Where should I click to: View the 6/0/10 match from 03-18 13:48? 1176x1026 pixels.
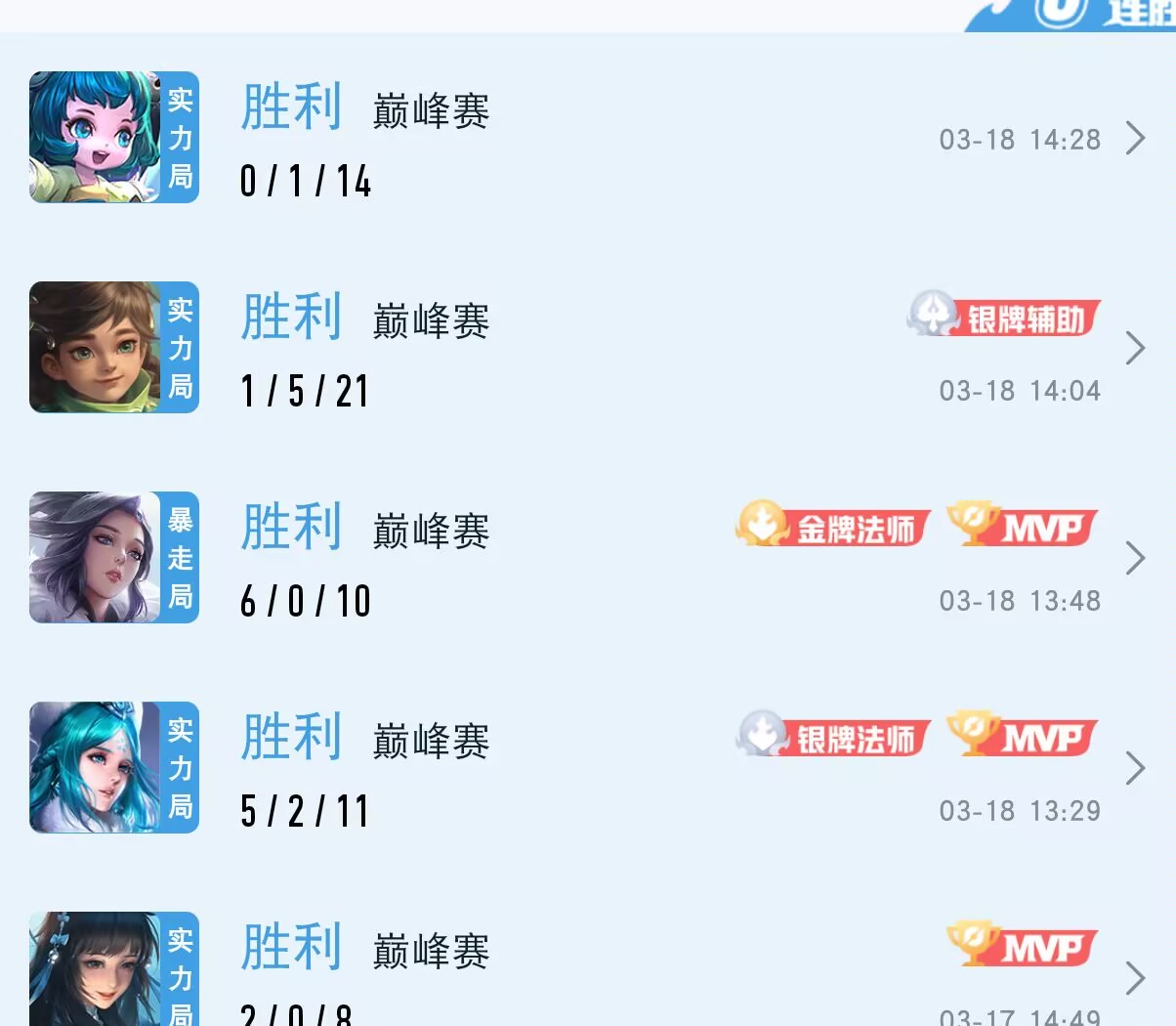click(x=1134, y=558)
